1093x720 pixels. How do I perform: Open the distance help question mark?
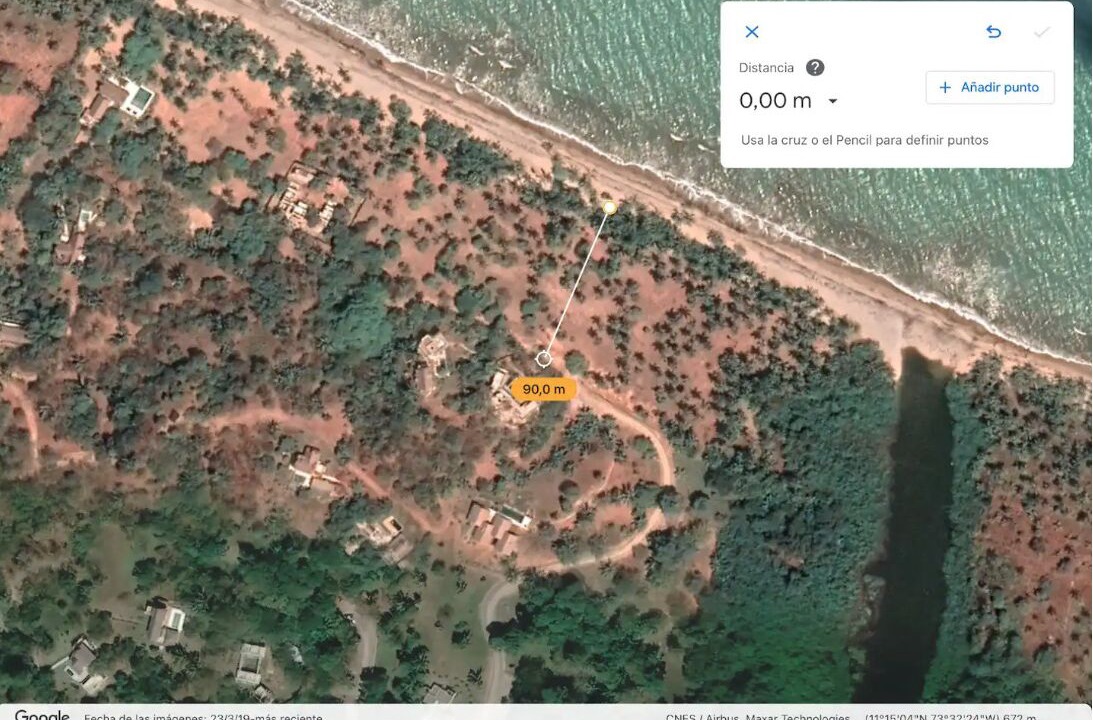[x=815, y=68]
